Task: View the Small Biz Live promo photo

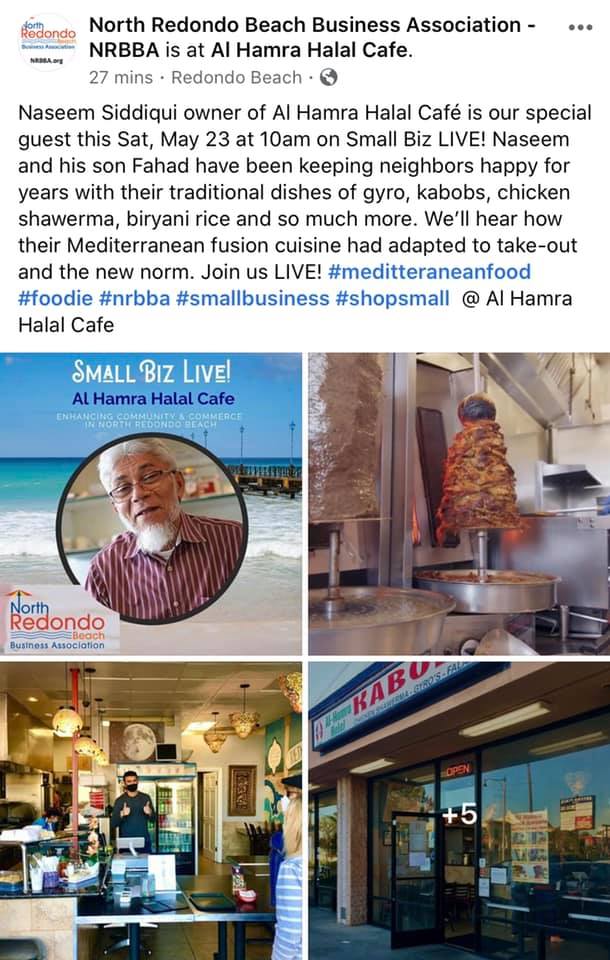Action: pos(151,503)
